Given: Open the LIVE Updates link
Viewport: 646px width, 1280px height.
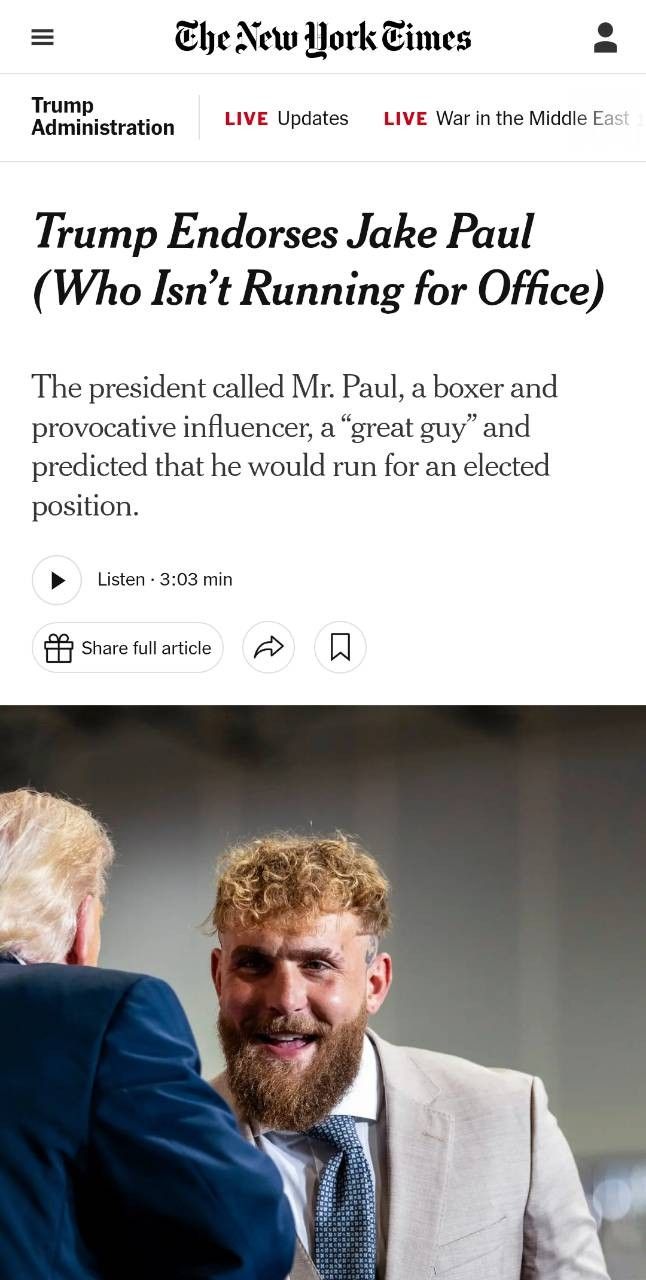Looking at the screenshot, I should [x=286, y=118].
